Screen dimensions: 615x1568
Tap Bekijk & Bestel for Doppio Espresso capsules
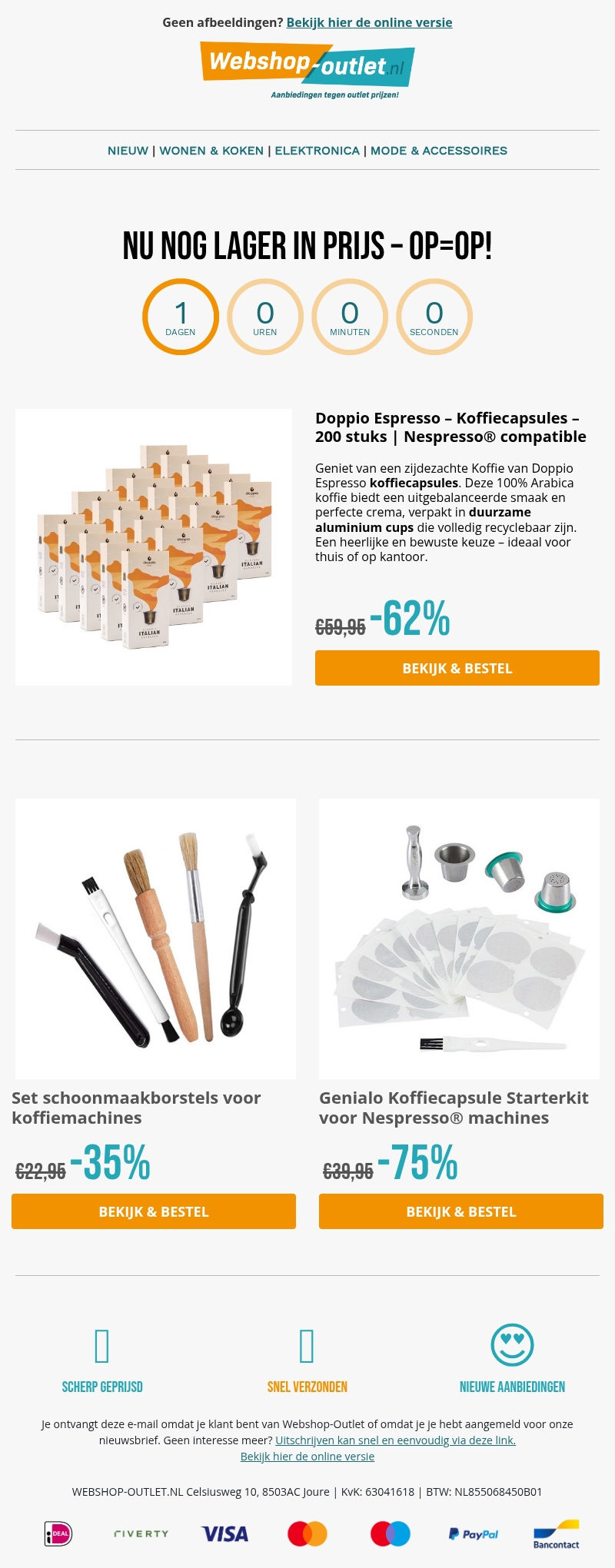click(457, 668)
